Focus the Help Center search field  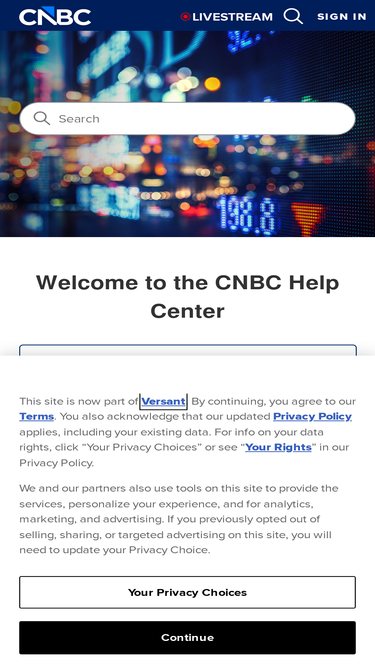pyautogui.click(x=188, y=119)
